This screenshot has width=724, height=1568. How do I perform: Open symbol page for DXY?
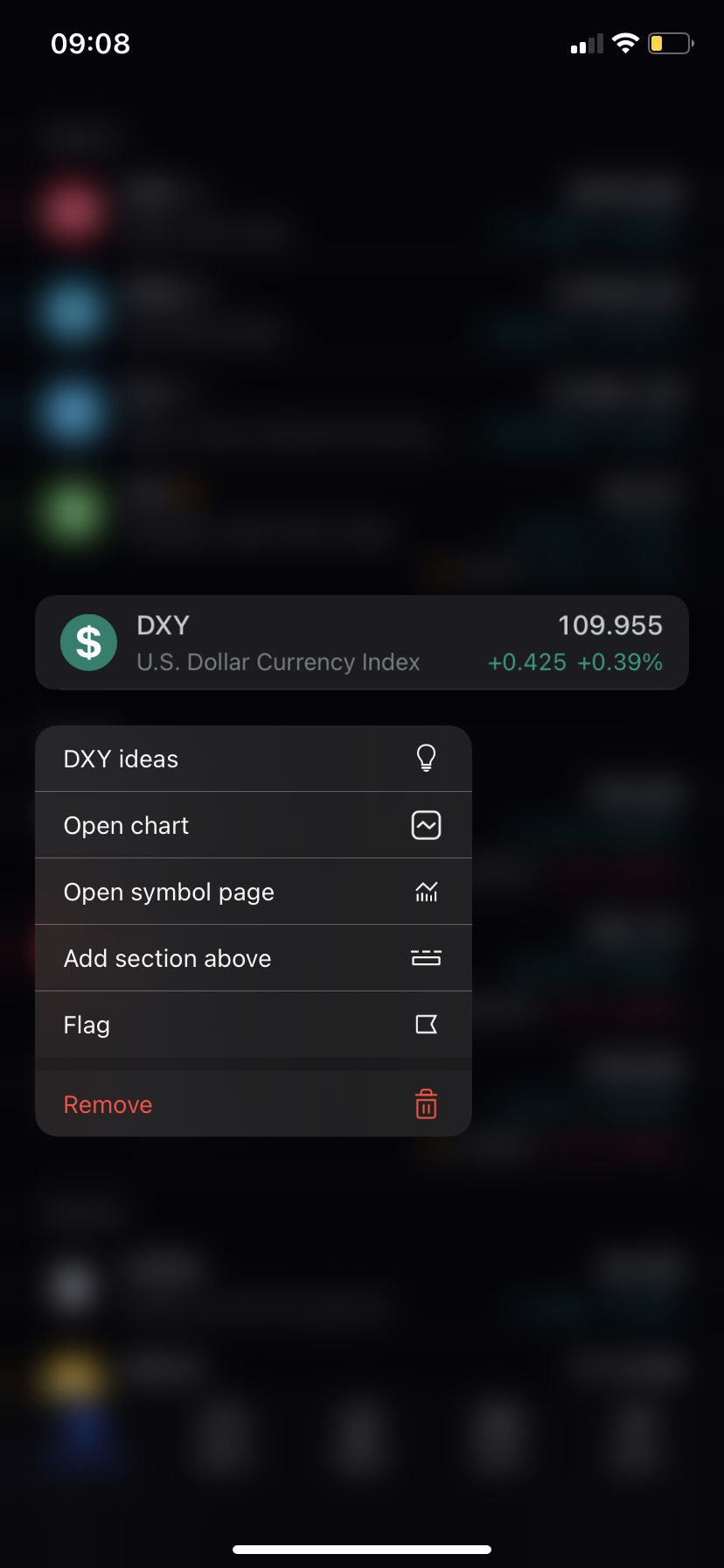click(x=253, y=892)
